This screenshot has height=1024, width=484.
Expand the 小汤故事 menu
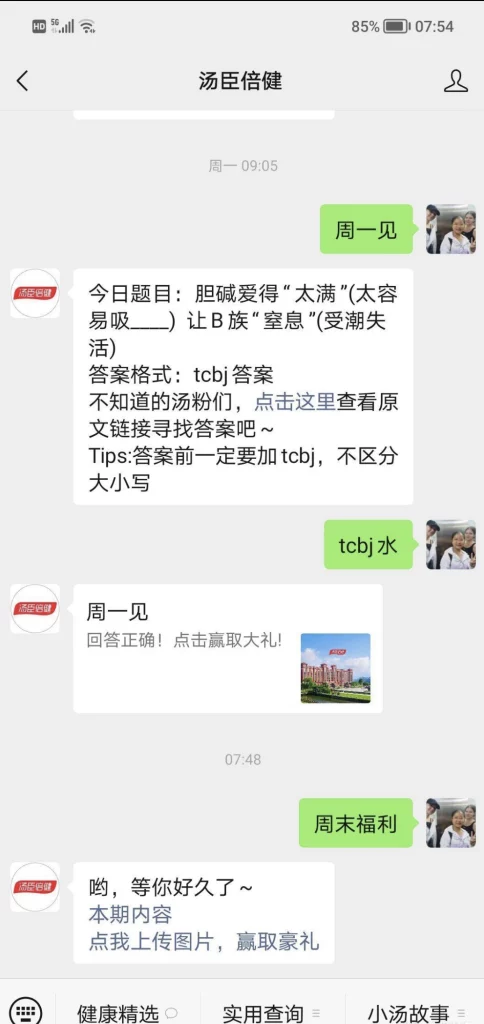click(415, 1014)
